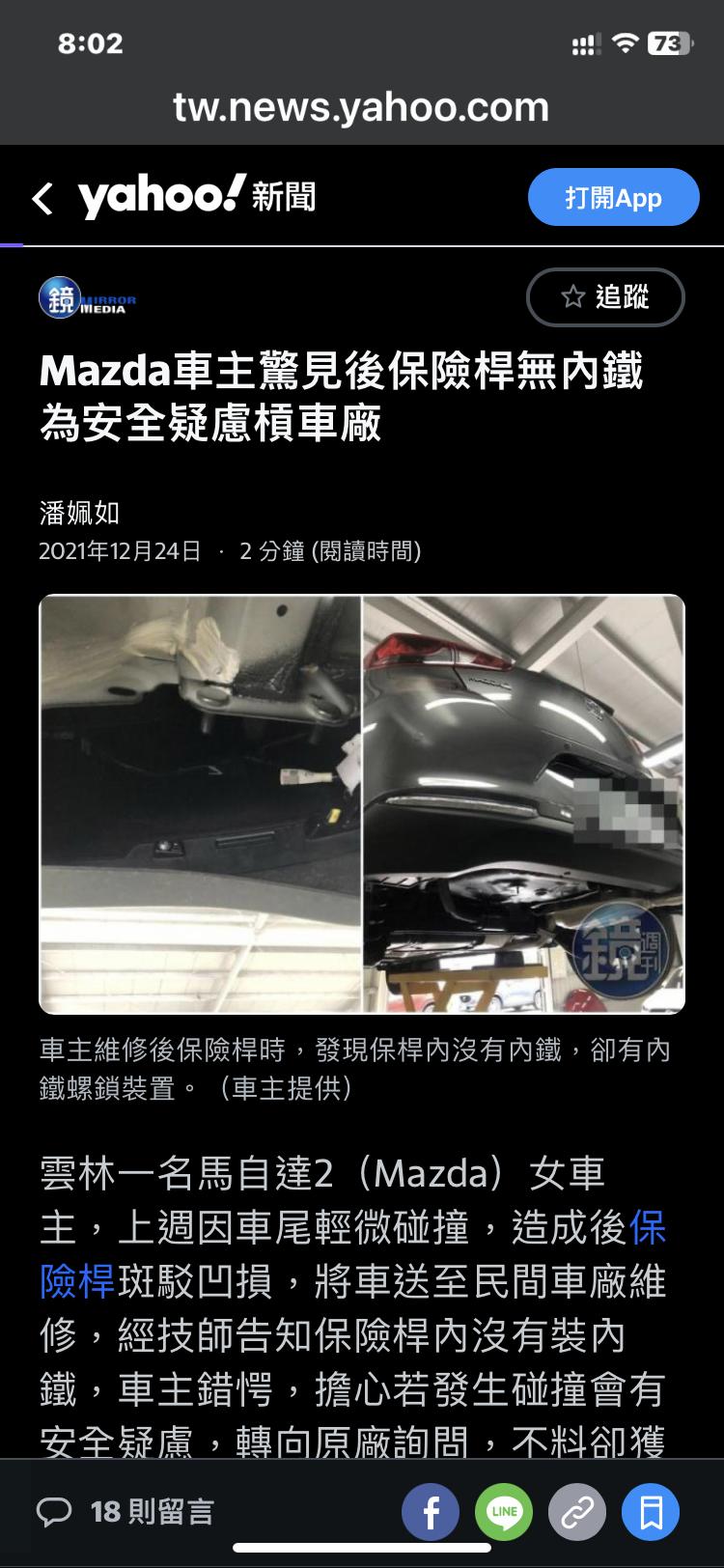Enlarge the bumper photo
724x1568 pixels.
[x=362, y=803]
